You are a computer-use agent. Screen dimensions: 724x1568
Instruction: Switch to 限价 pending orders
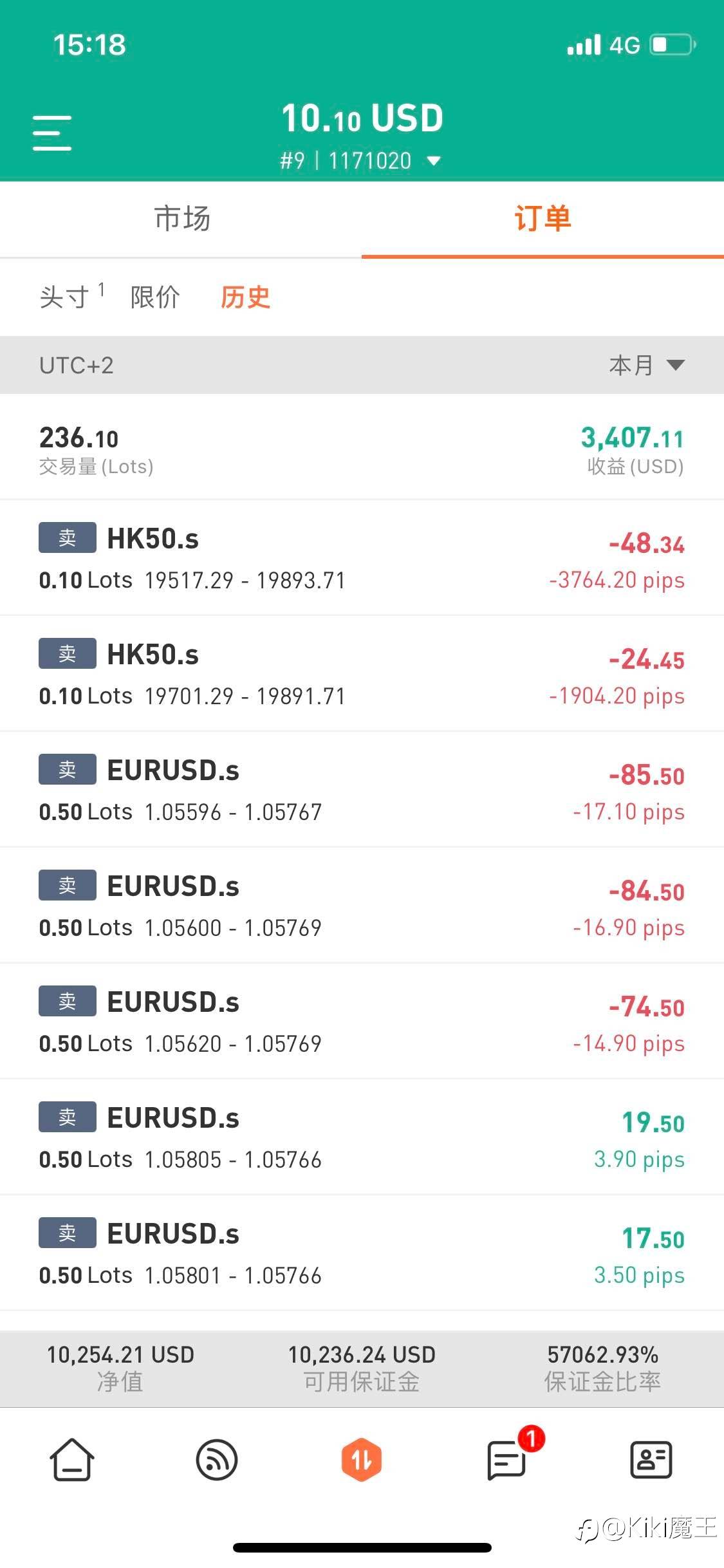click(x=155, y=297)
